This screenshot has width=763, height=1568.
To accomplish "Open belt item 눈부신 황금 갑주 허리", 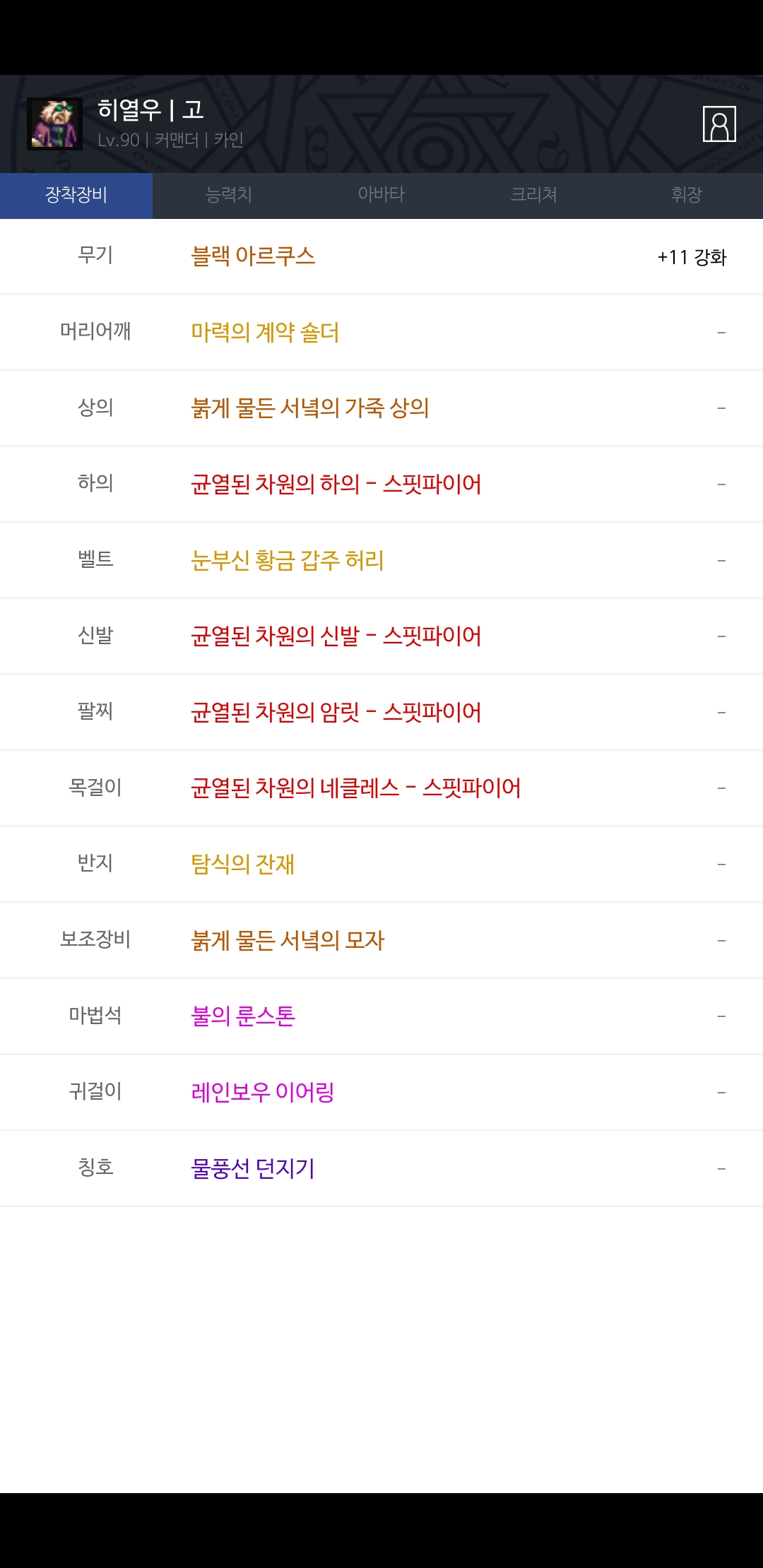I will tap(287, 561).
